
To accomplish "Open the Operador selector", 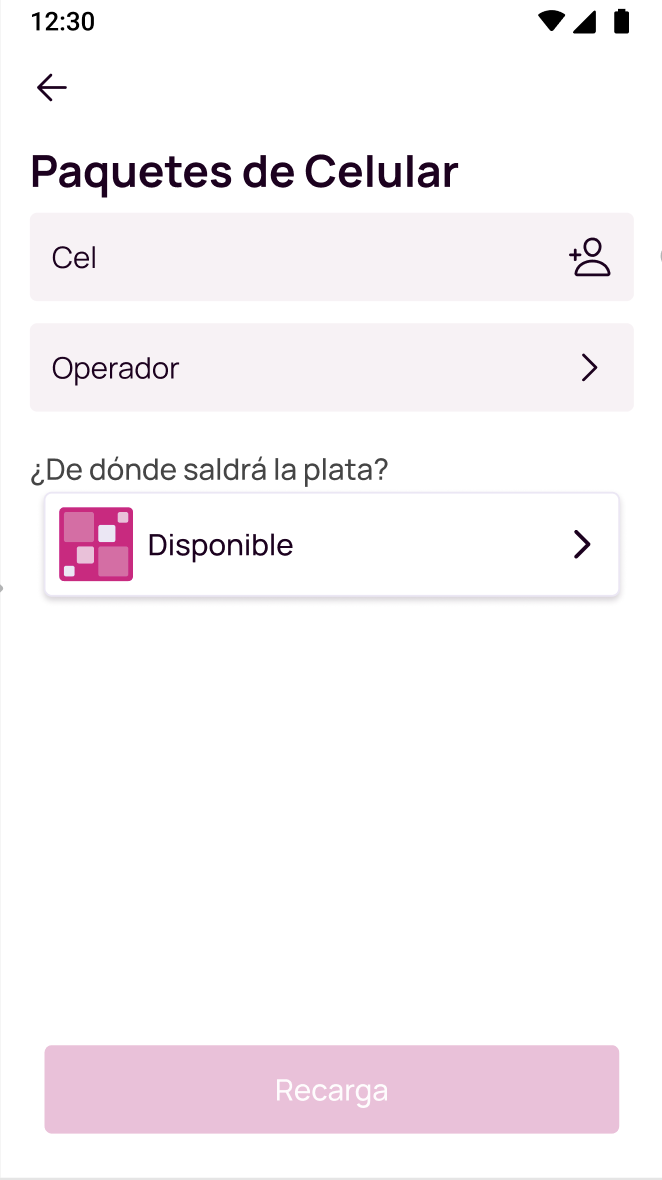I will [x=332, y=367].
